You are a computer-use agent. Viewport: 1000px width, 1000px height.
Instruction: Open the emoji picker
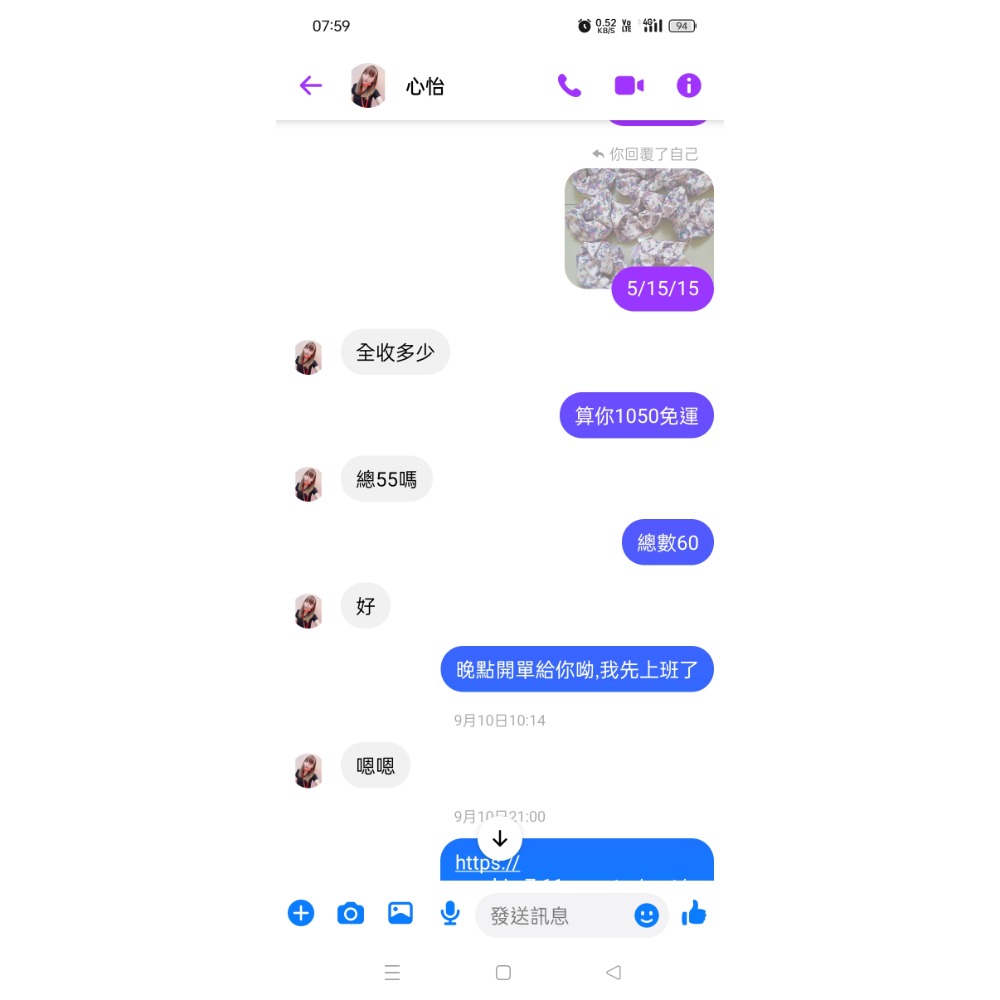click(647, 915)
